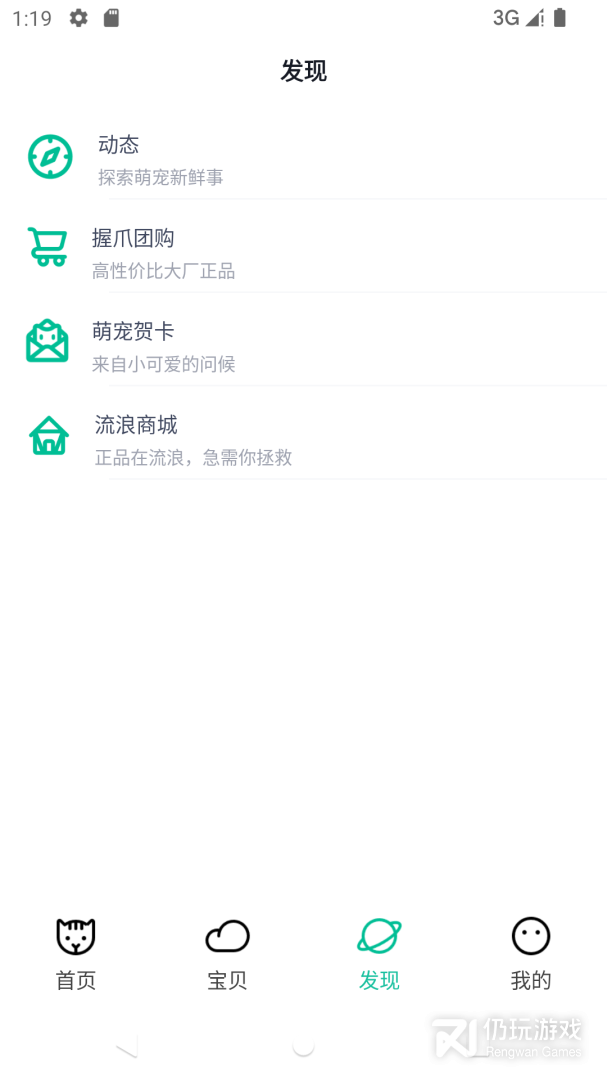Select the 发现 tab
The height and width of the screenshot is (1080, 607).
379,954
